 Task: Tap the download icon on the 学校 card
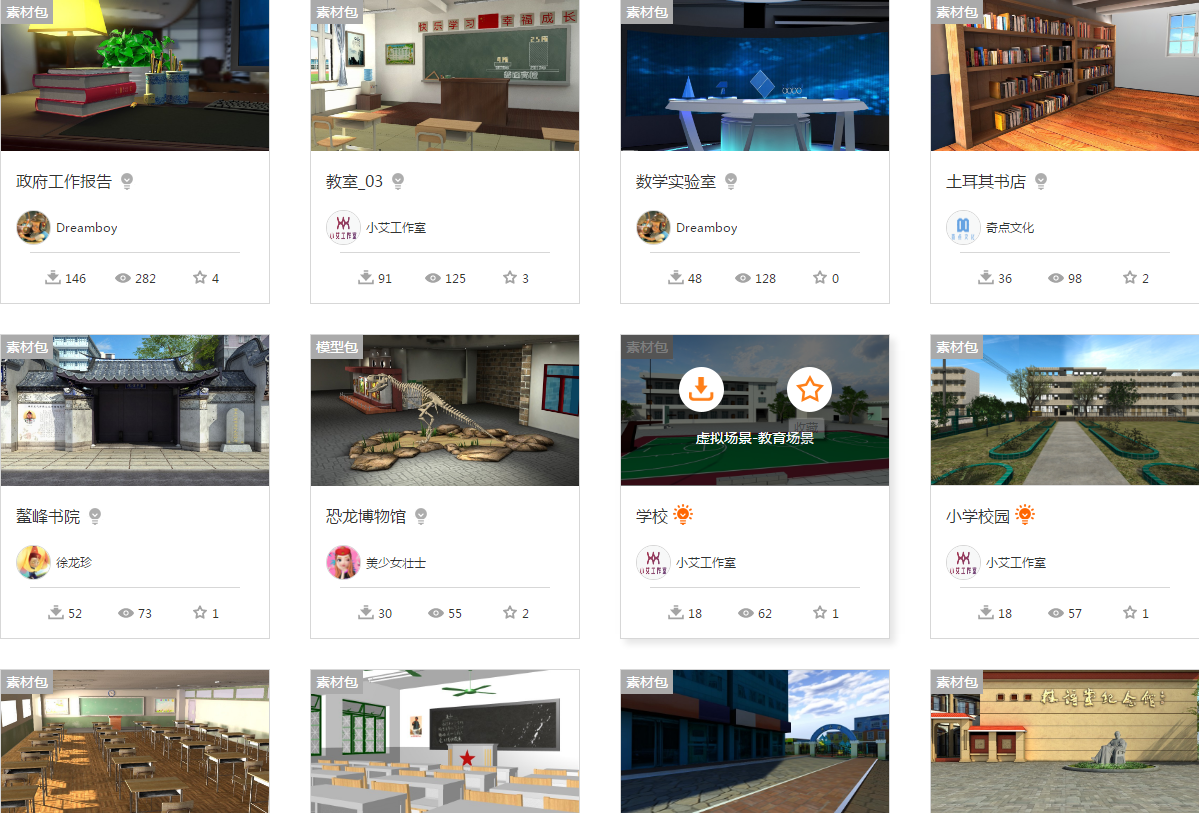pyautogui.click(x=702, y=390)
